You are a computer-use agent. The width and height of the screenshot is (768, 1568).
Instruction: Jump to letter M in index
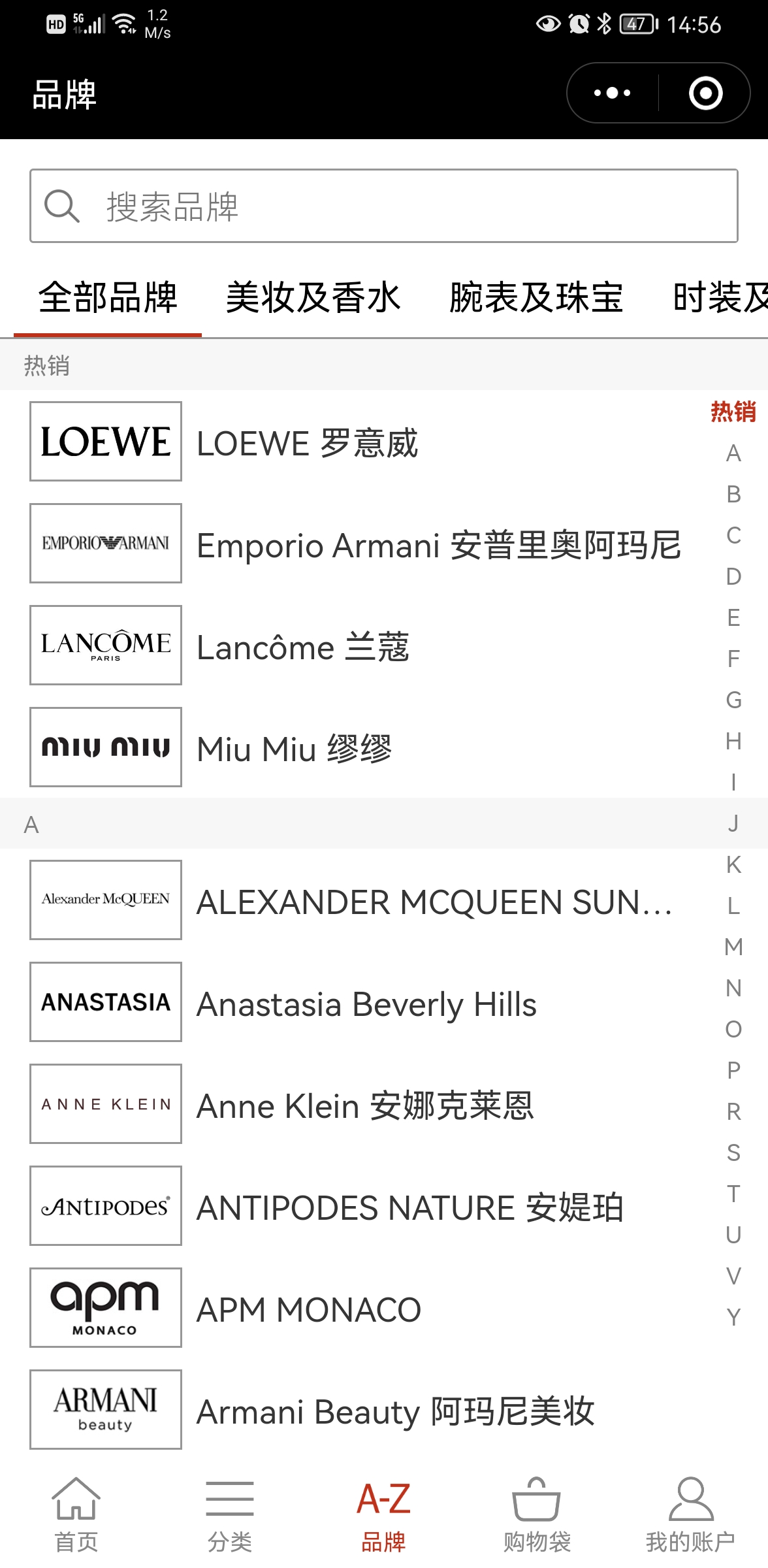pyautogui.click(x=733, y=947)
